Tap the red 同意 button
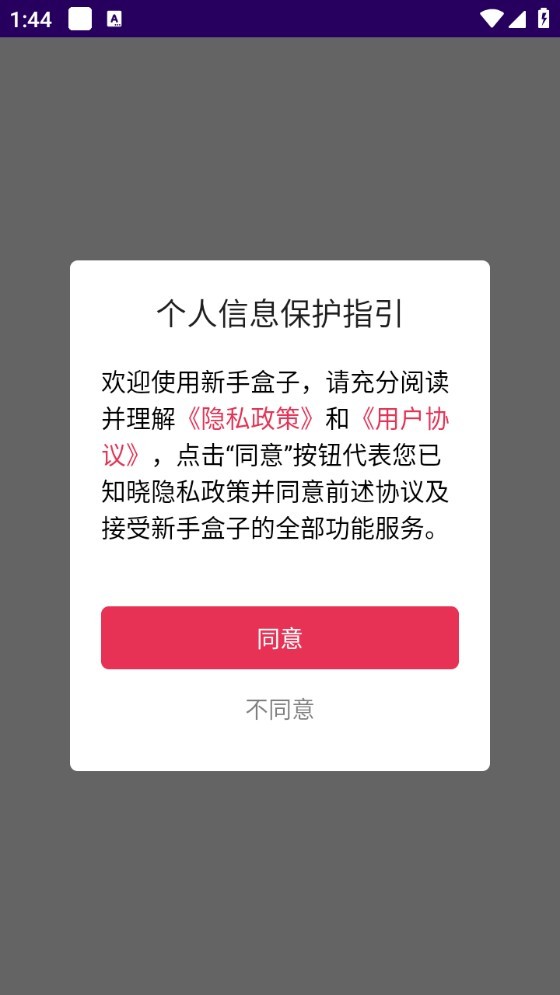This screenshot has width=560, height=995. 279,637
